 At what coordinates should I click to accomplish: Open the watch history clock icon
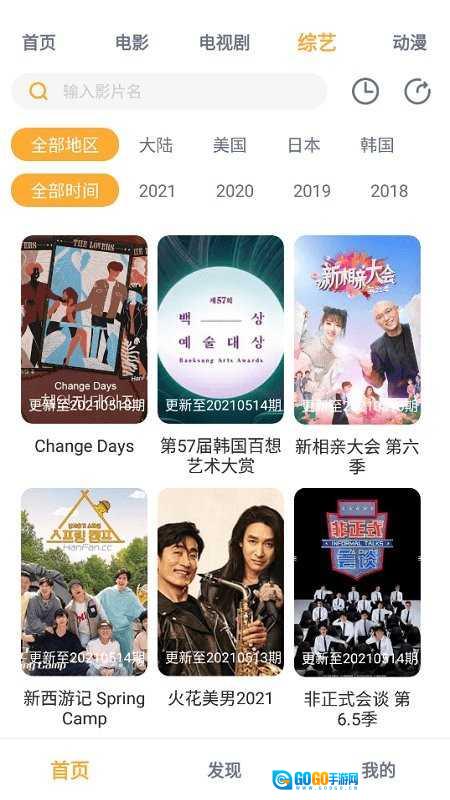click(x=365, y=92)
